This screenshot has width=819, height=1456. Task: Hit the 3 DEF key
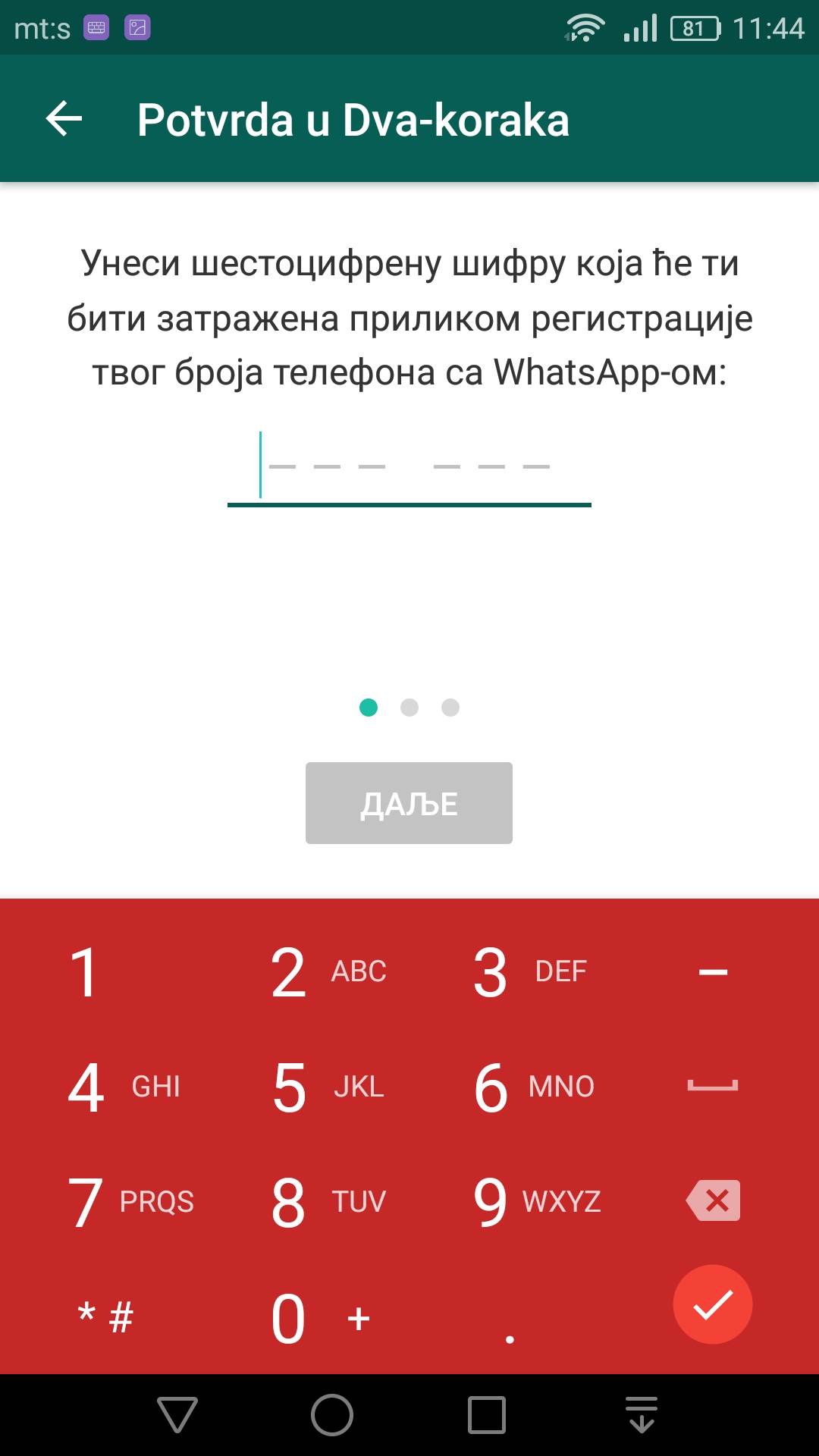click(529, 972)
